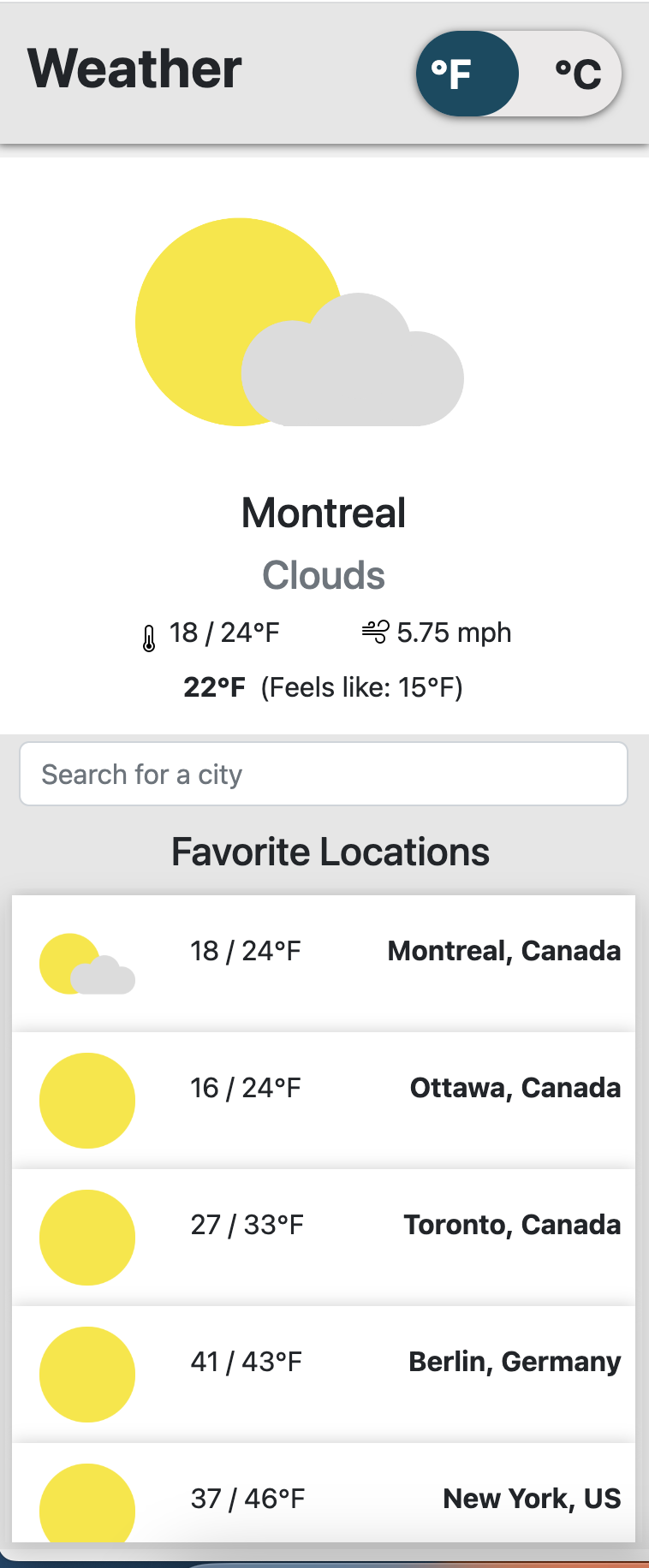Screen dimensions: 649x1568
Task: Choose New York, US from favorites
Action: (x=324, y=1498)
